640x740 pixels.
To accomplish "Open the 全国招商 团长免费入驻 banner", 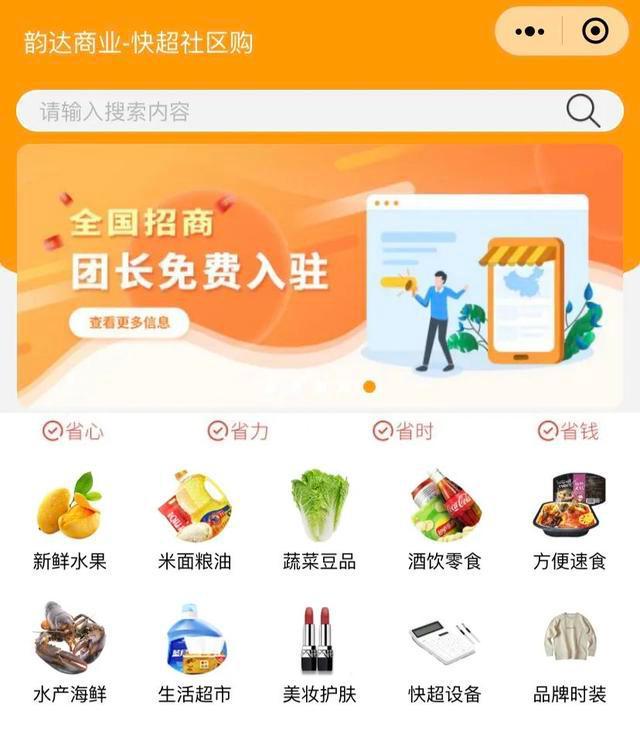I will [x=320, y=272].
